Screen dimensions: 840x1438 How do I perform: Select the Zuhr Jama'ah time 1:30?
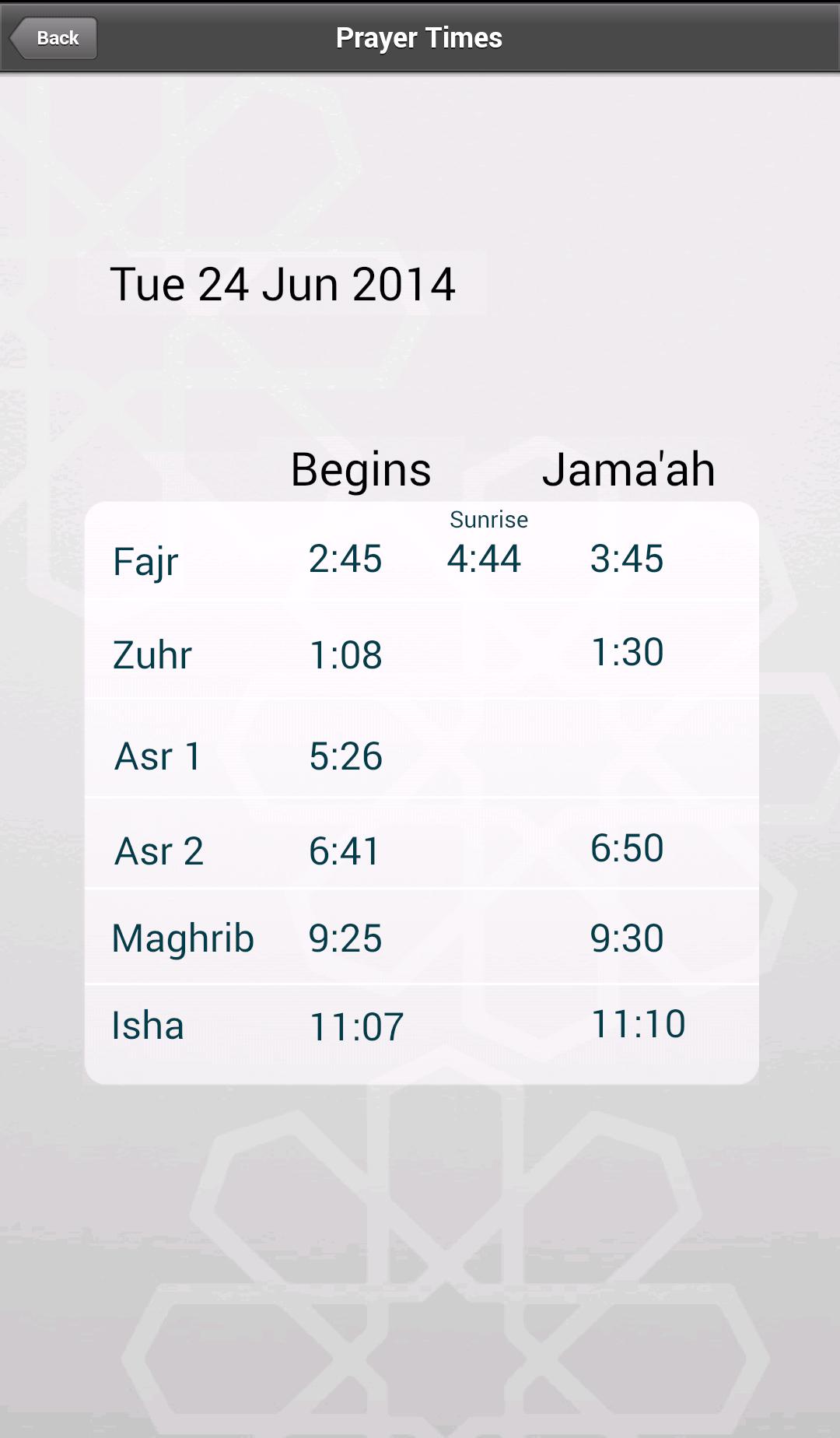click(x=628, y=651)
